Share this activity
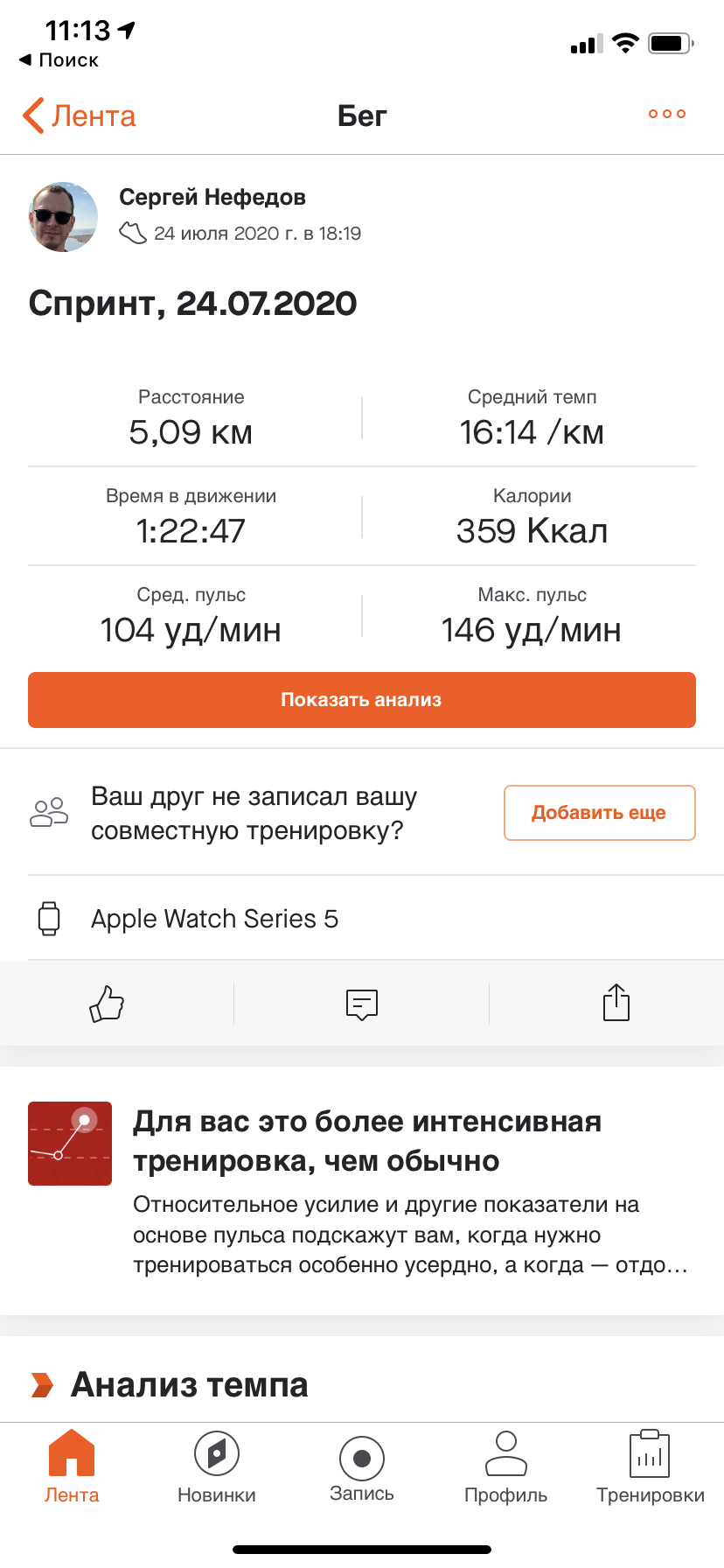 point(616,1003)
